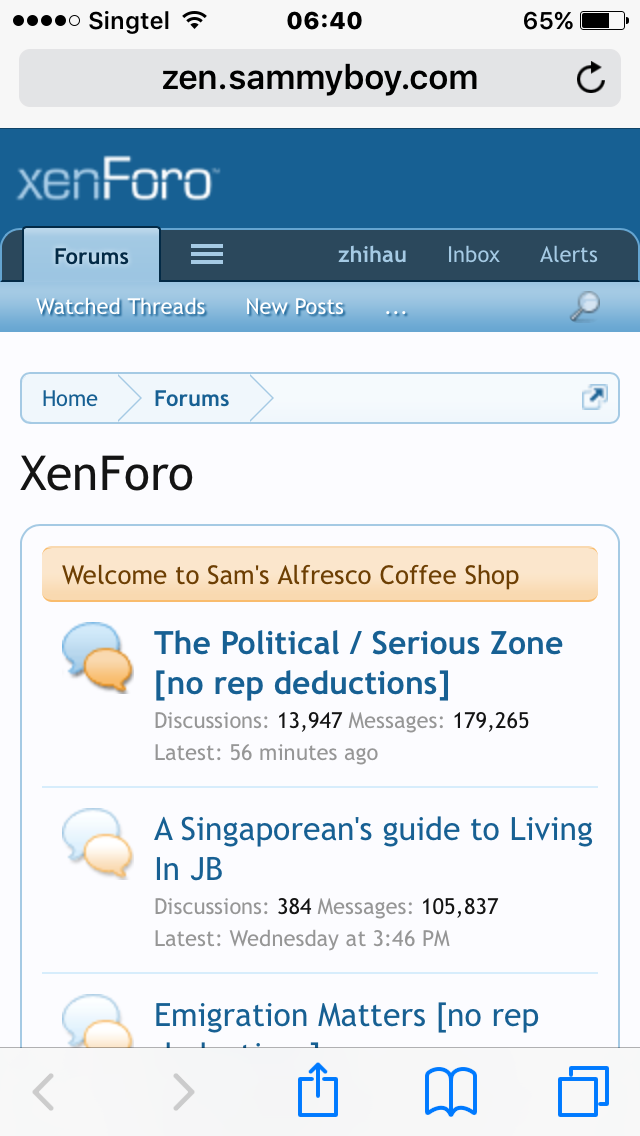
Task: Open The Political / Serious Zone forum
Action: click(x=358, y=663)
